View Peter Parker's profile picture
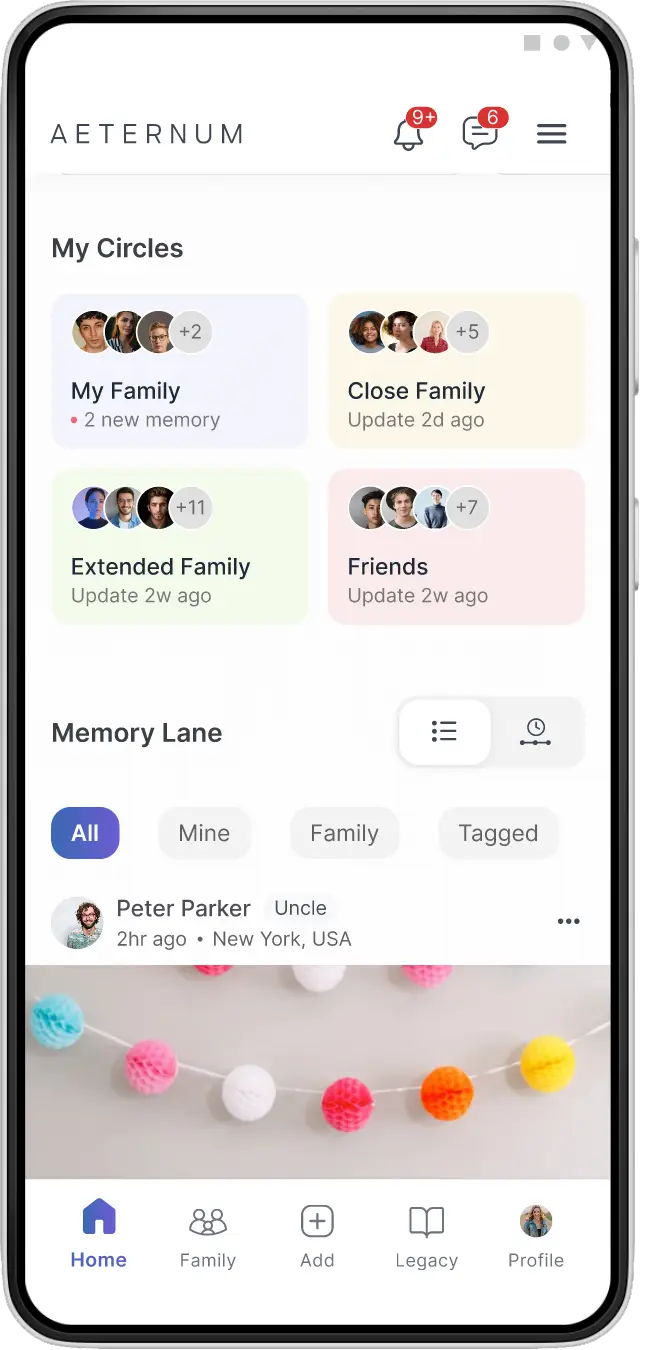The image size is (645, 1350). [77, 922]
